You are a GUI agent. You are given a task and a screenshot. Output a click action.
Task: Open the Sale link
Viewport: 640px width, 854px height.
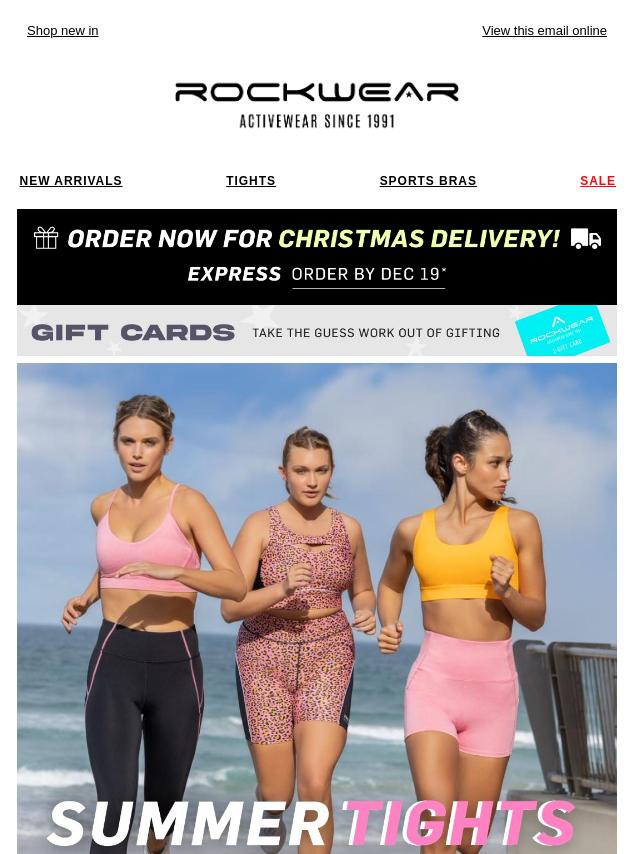[597, 181]
